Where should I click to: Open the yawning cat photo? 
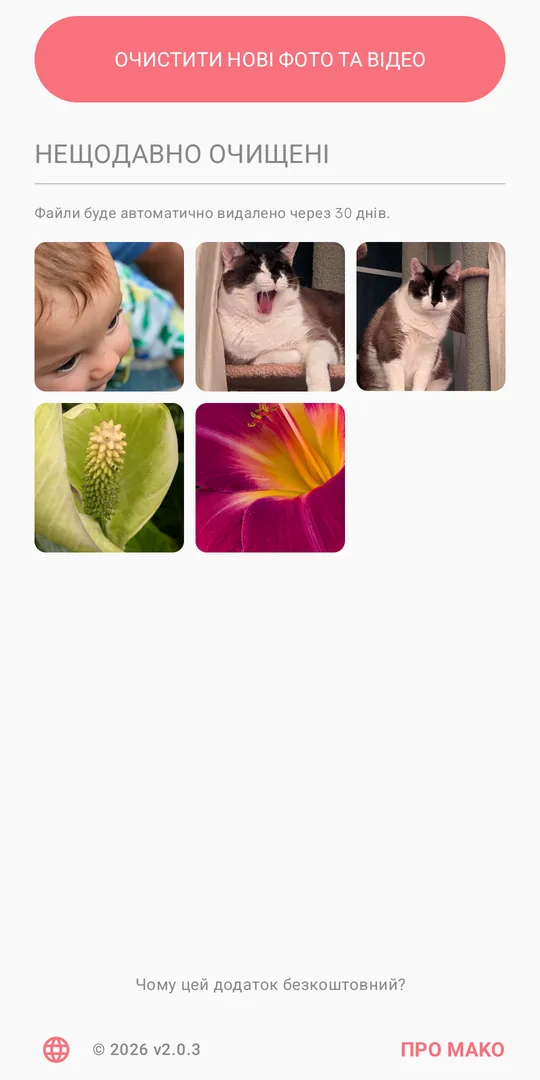(270, 317)
